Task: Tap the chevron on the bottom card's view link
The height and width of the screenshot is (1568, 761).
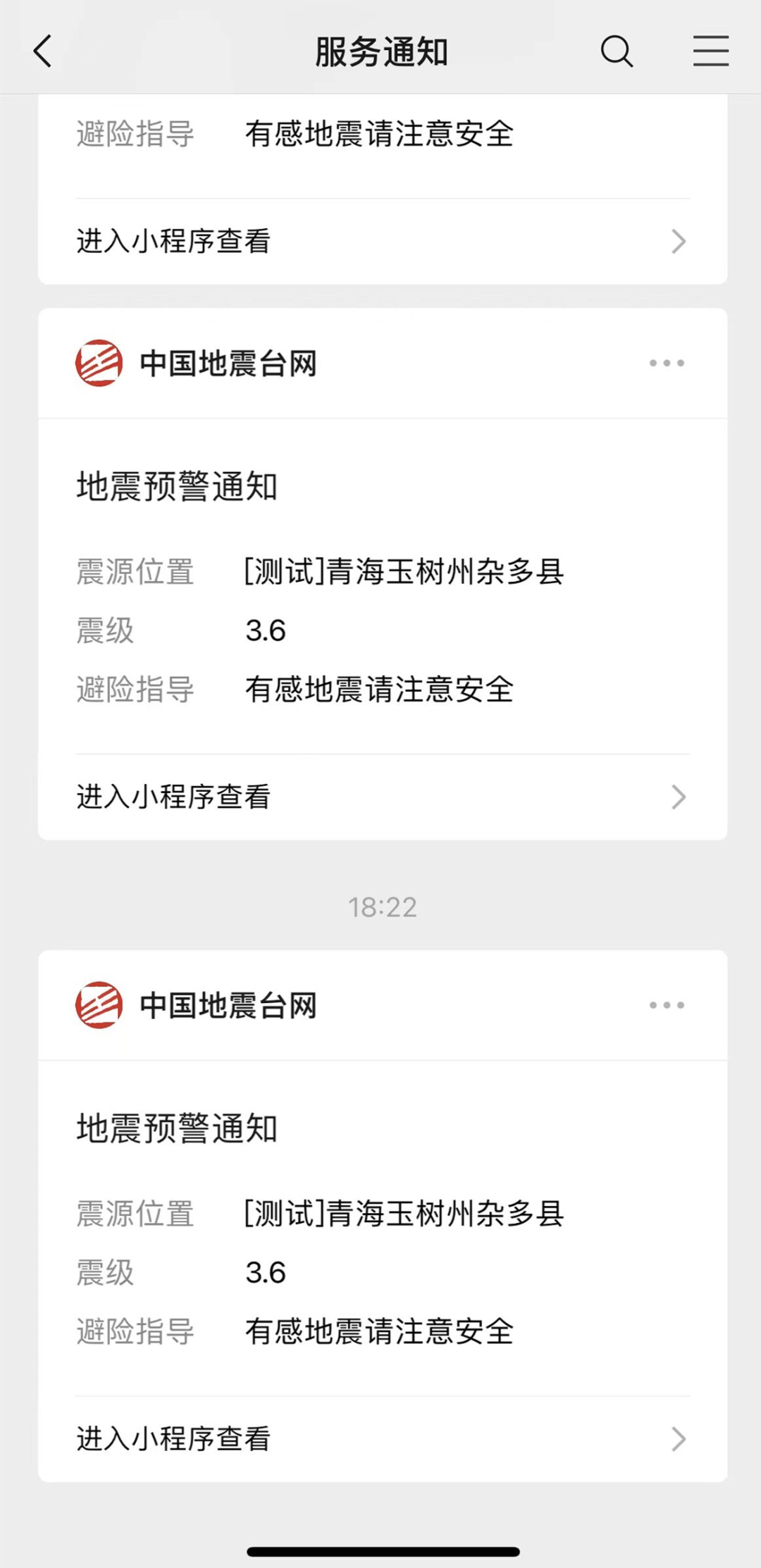Action: [679, 1440]
